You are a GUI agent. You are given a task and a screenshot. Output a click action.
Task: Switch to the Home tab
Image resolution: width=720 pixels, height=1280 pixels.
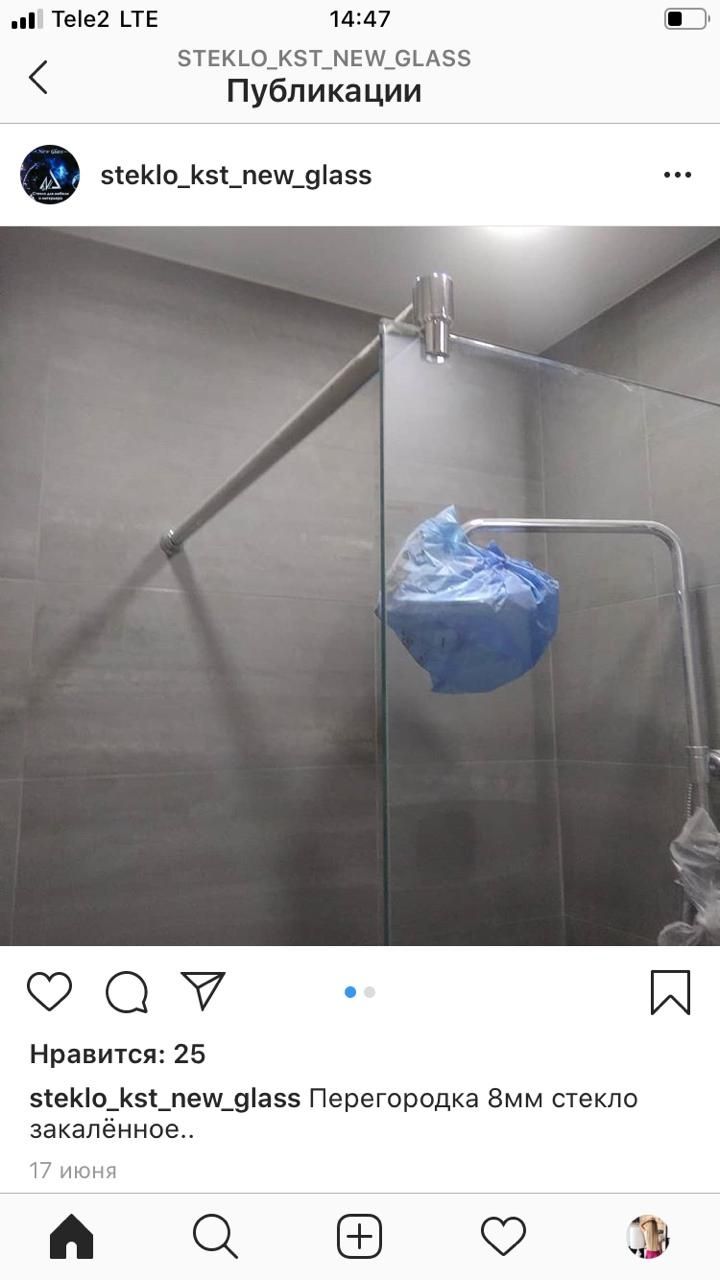click(x=71, y=1237)
